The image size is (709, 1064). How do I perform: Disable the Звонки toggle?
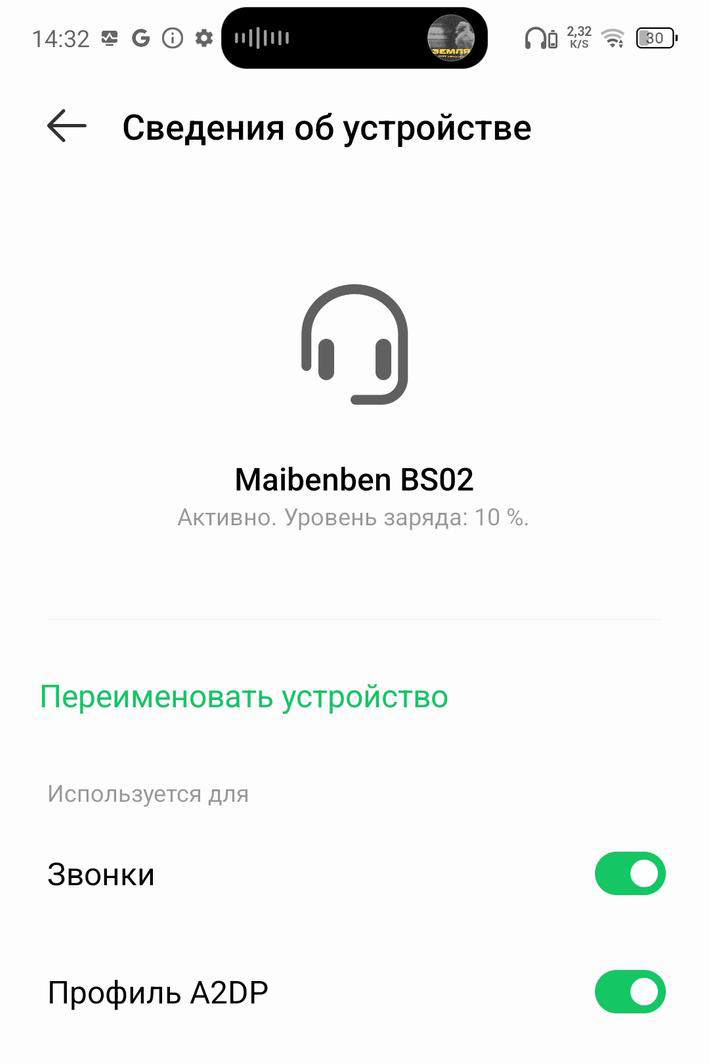tap(629, 874)
